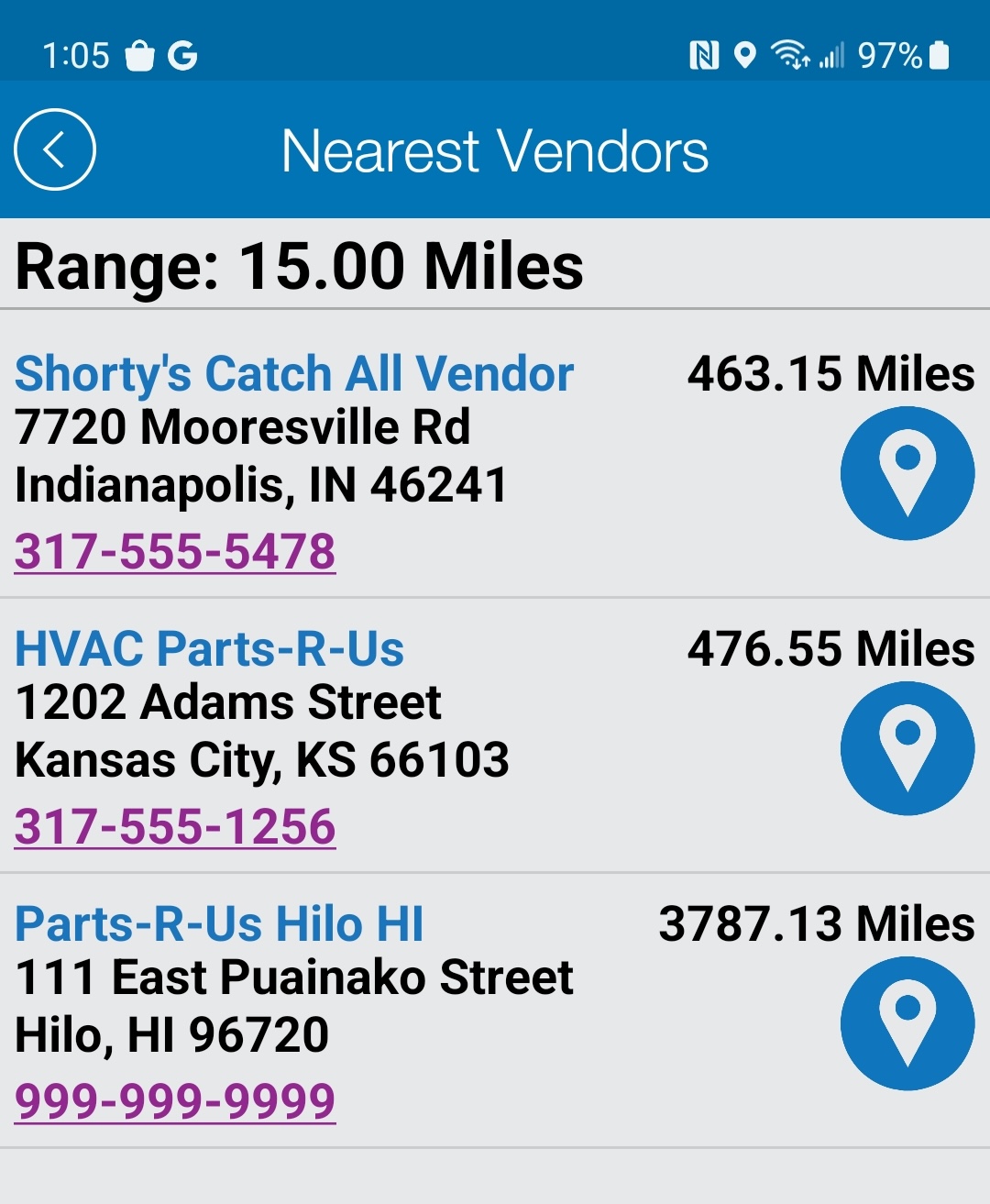Dial 317-555-1256
Viewport: 990px width, 1204px height.
tap(175, 827)
